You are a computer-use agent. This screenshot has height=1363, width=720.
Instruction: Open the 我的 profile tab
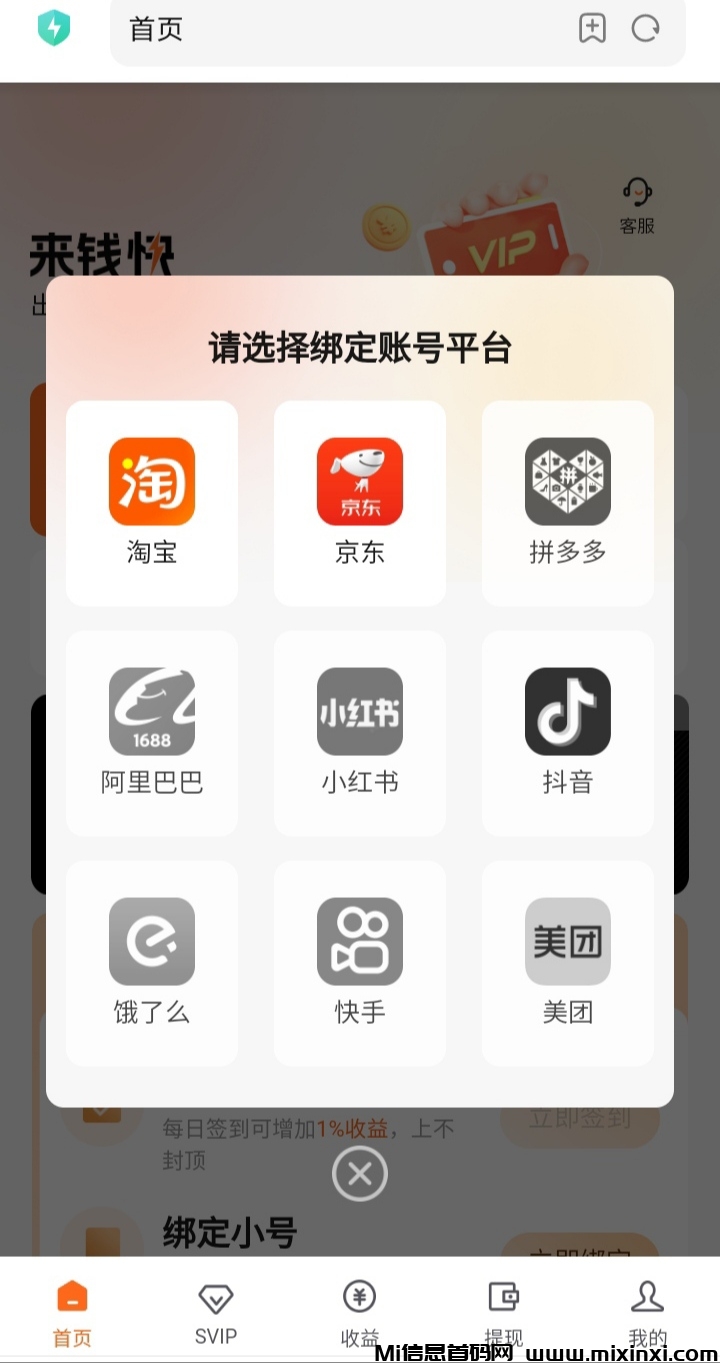[647, 1312]
